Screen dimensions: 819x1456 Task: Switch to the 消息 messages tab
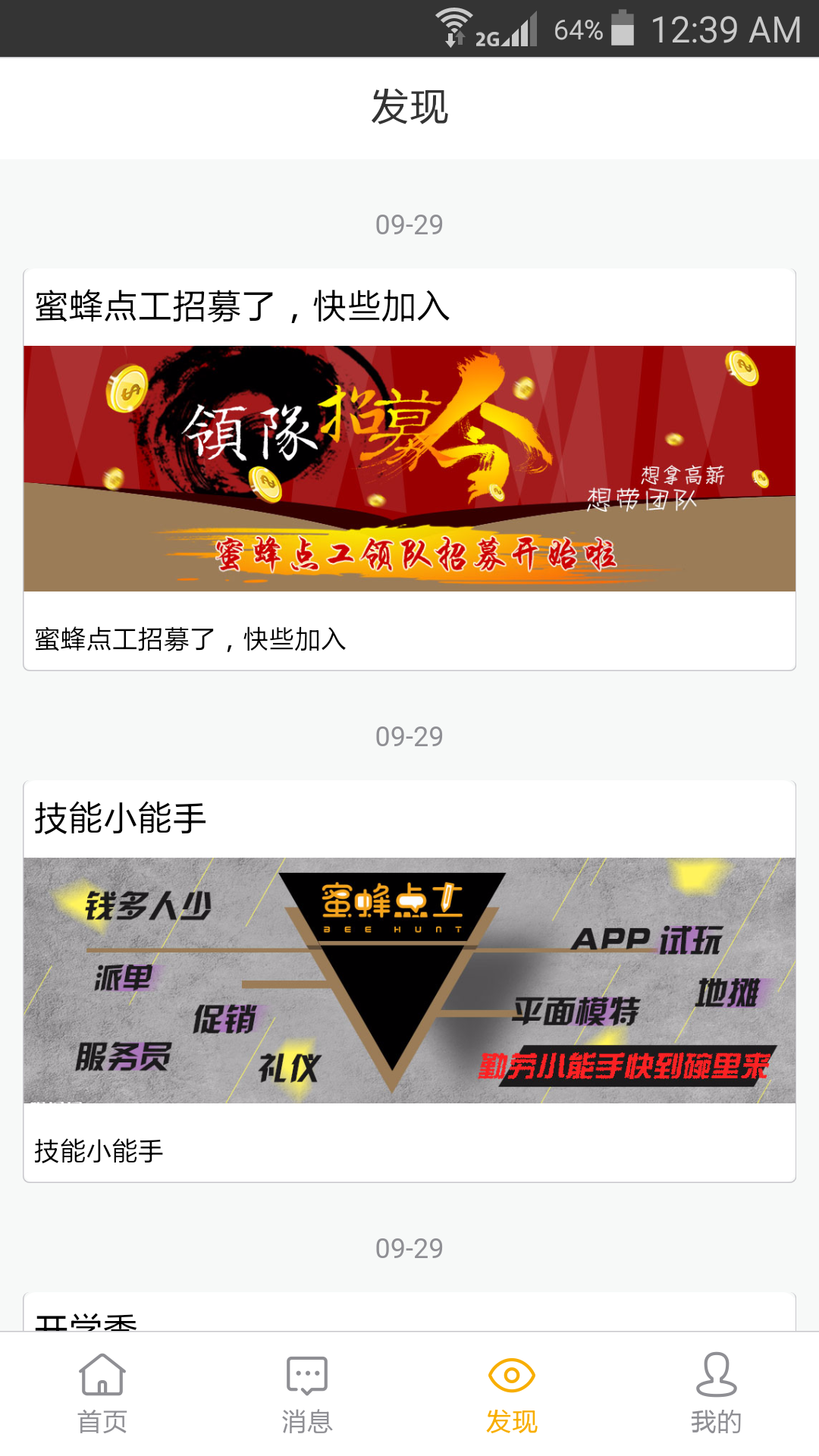click(307, 1394)
